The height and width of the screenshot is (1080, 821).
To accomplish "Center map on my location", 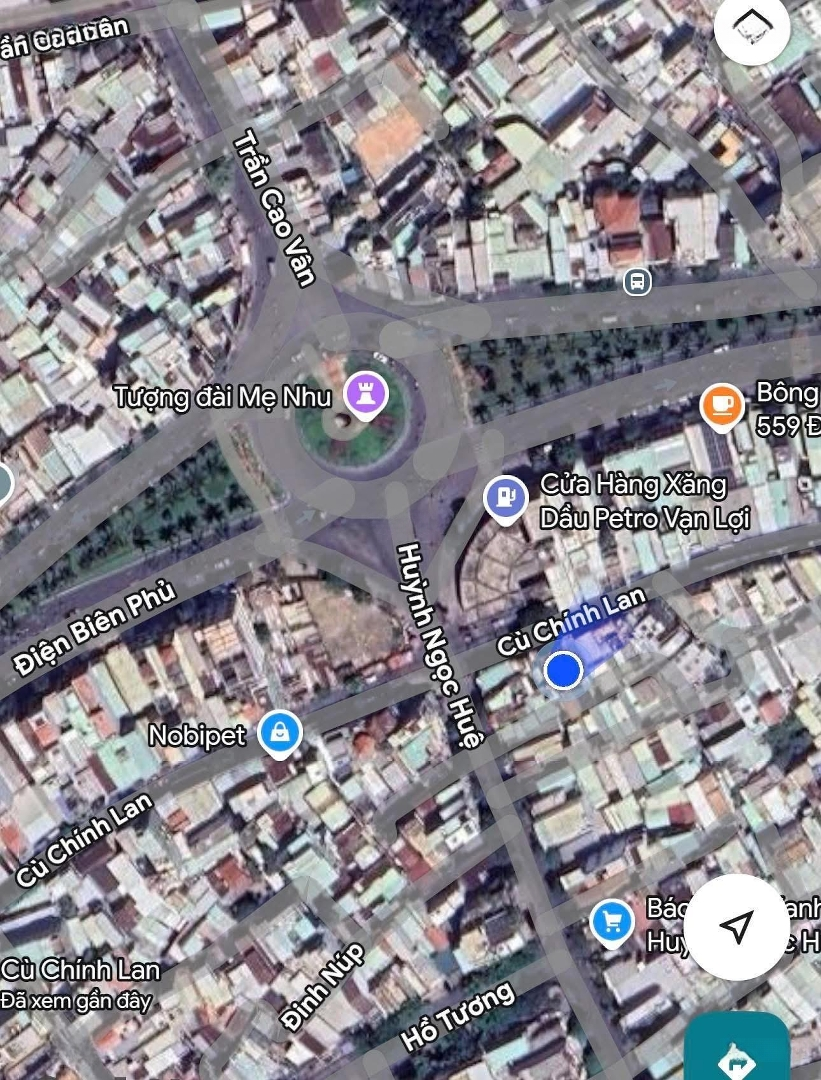I will coord(737,927).
